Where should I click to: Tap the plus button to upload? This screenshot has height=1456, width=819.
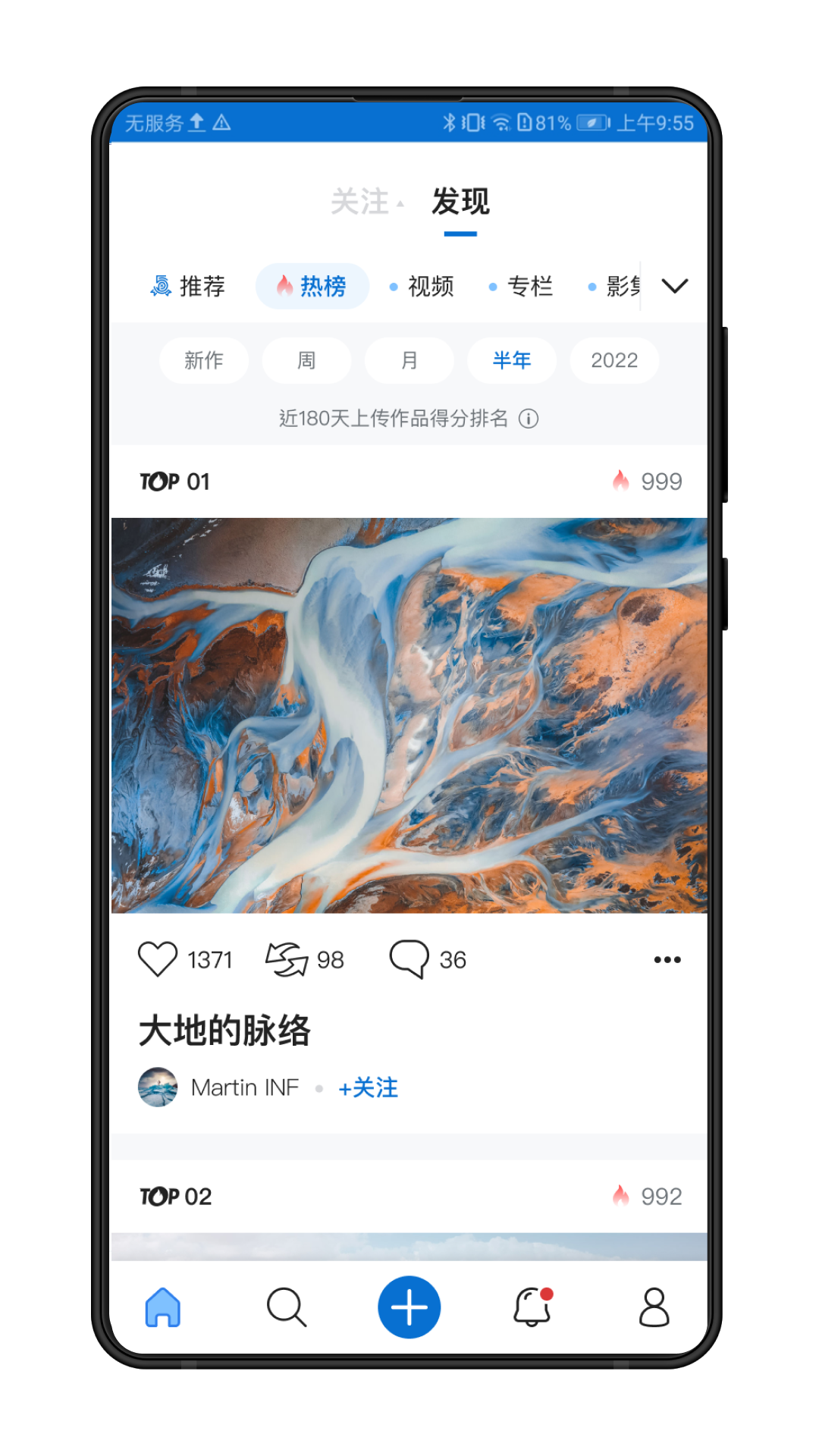409,1307
